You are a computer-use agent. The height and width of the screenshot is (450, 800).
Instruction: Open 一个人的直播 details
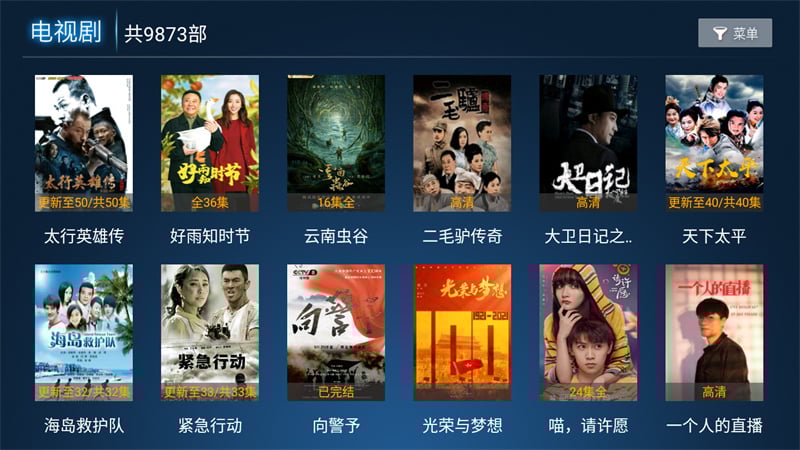point(714,332)
